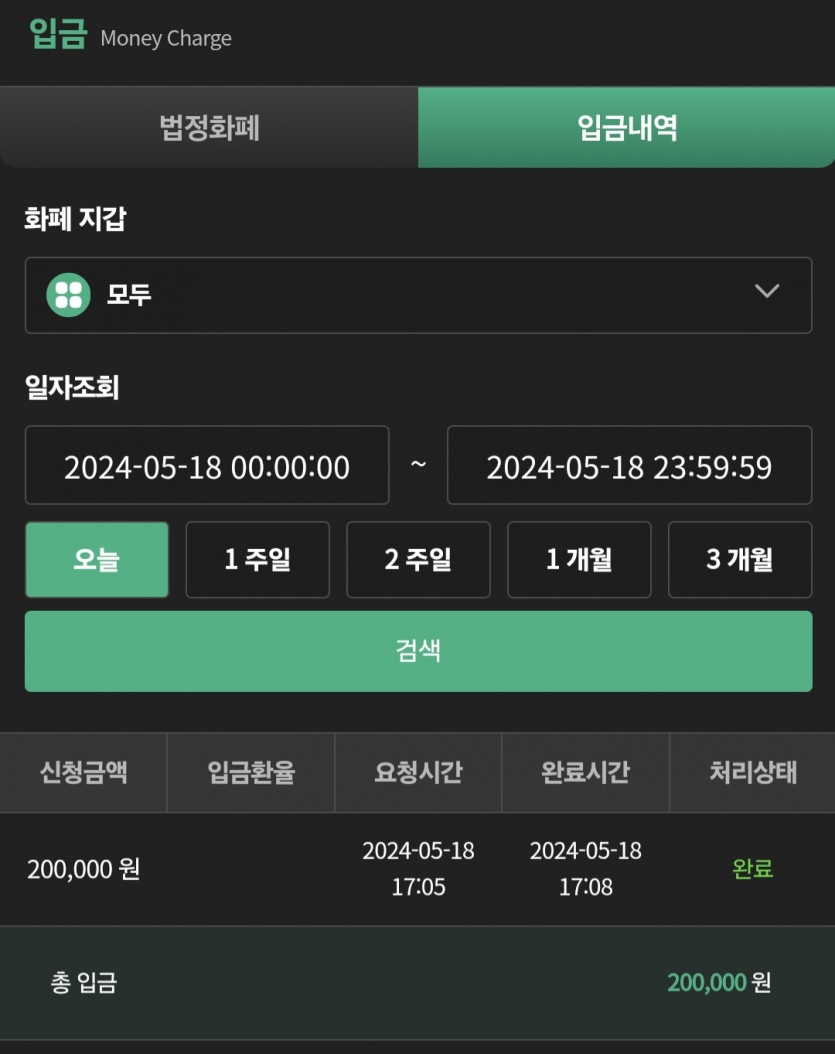
Task: Tap the 검색 search button
Action: [x=418, y=651]
